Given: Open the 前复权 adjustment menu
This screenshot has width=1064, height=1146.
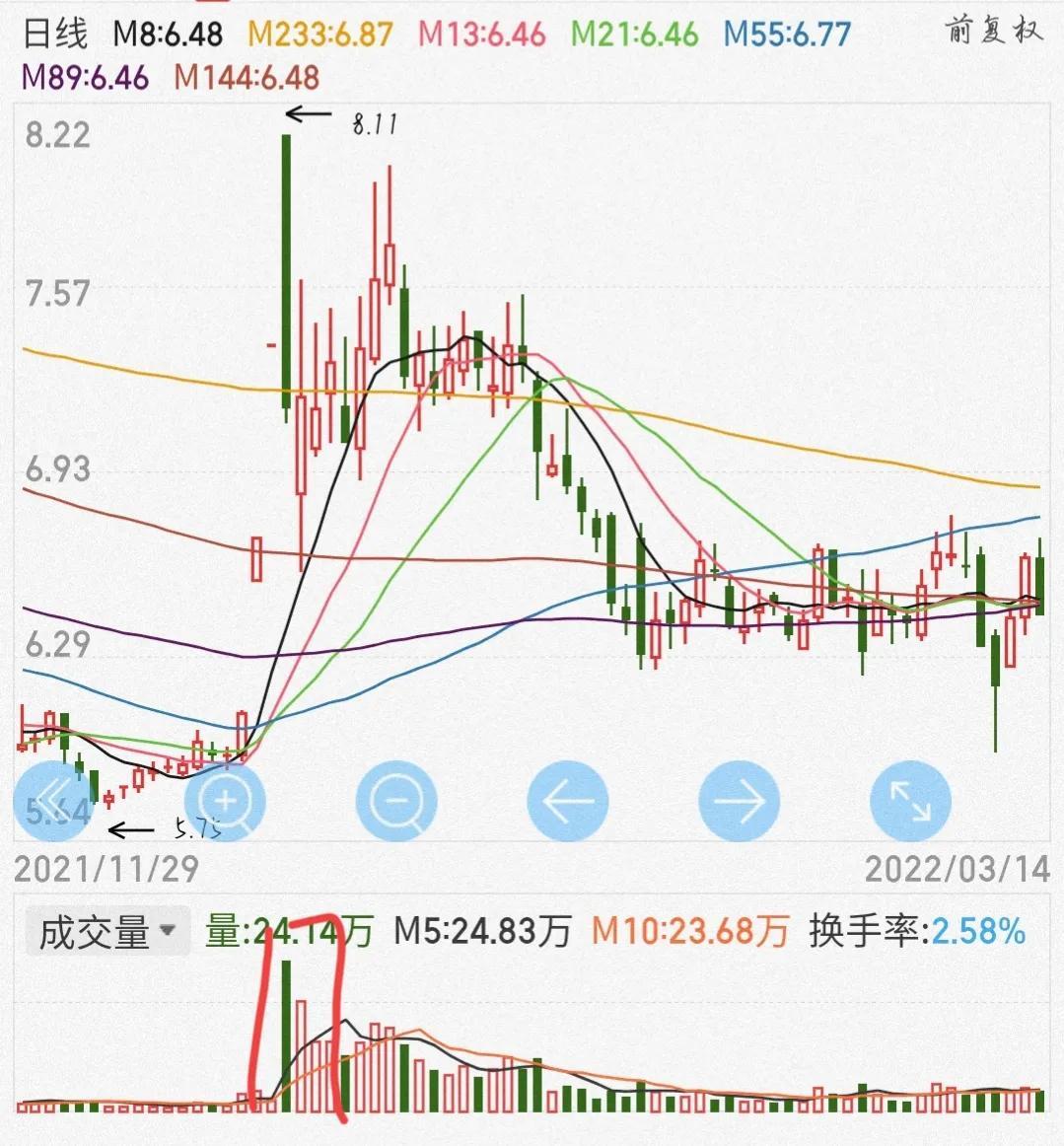Looking at the screenshot, I should pos(984,33).
